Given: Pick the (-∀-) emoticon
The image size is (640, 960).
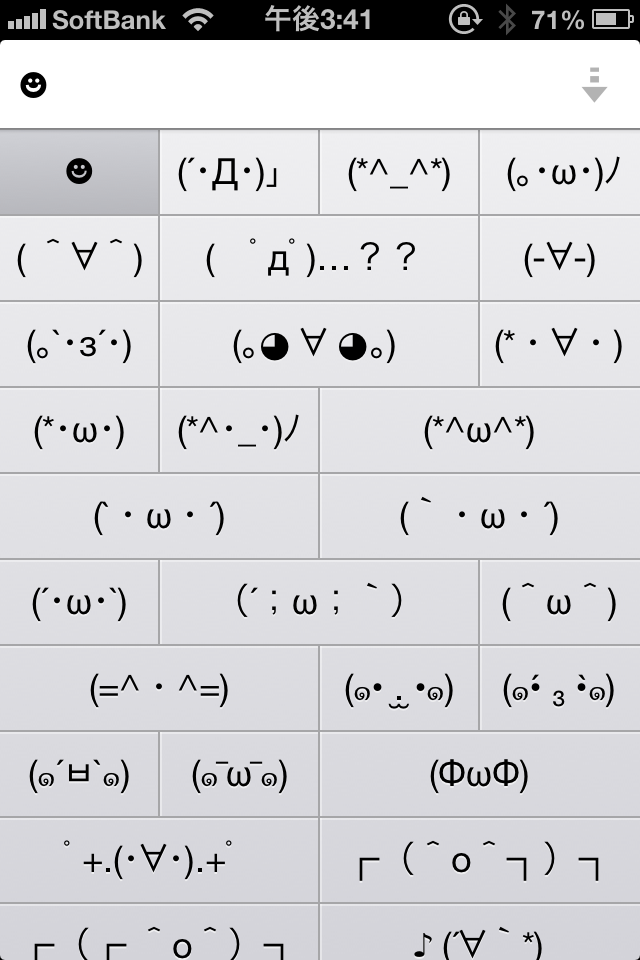Looking at the screenshot, I should click(559, 258).
